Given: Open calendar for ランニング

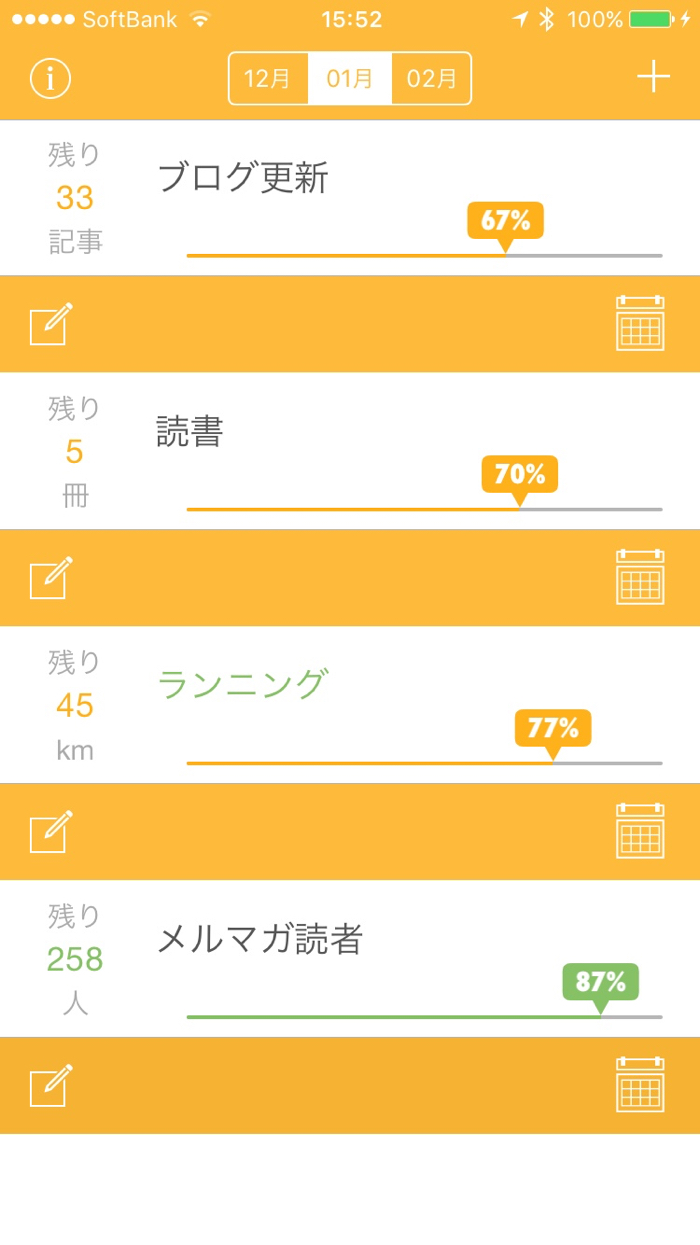Looking at the screenshot, I should tap(640, 831).
